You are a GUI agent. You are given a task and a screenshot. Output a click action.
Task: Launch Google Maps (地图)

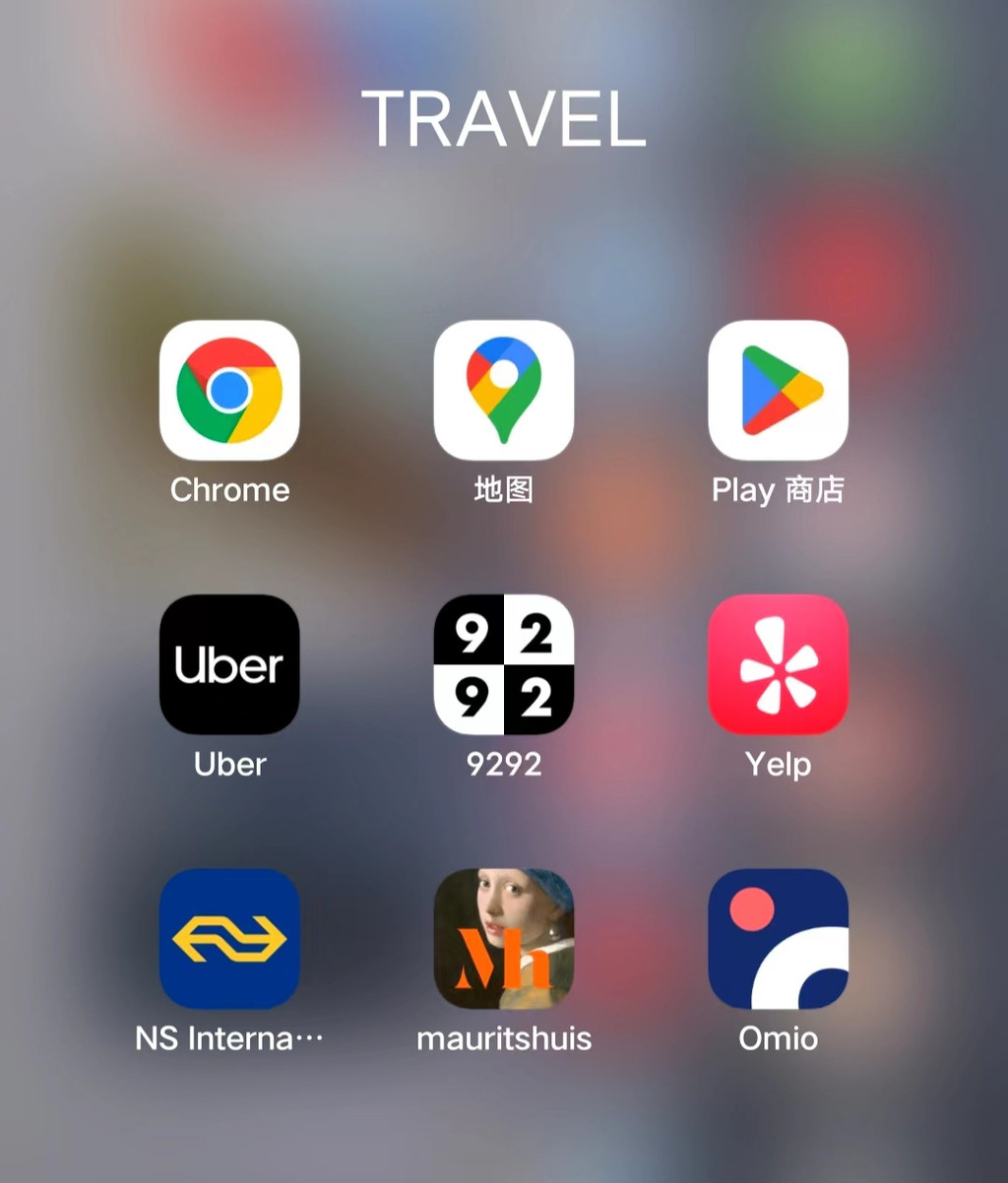pyautogui.click(x=503, y=391)
